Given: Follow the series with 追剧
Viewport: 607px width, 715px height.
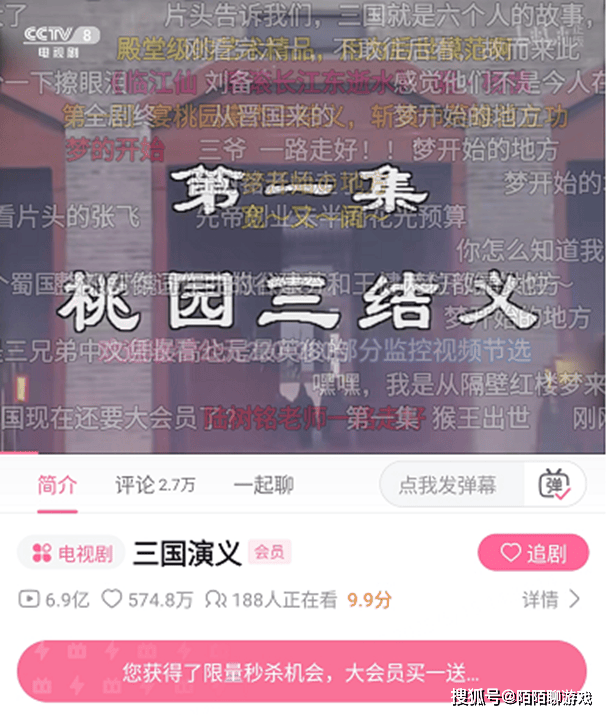Looking at the screenshot, I should coord(531,552).
